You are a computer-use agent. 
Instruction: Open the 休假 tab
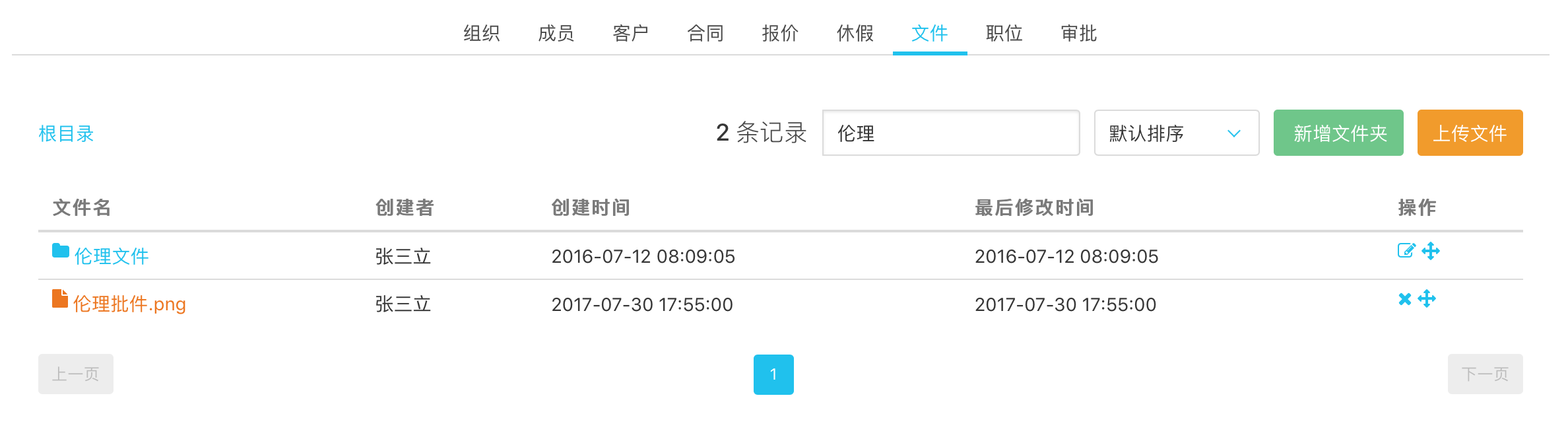pos(855,33)
